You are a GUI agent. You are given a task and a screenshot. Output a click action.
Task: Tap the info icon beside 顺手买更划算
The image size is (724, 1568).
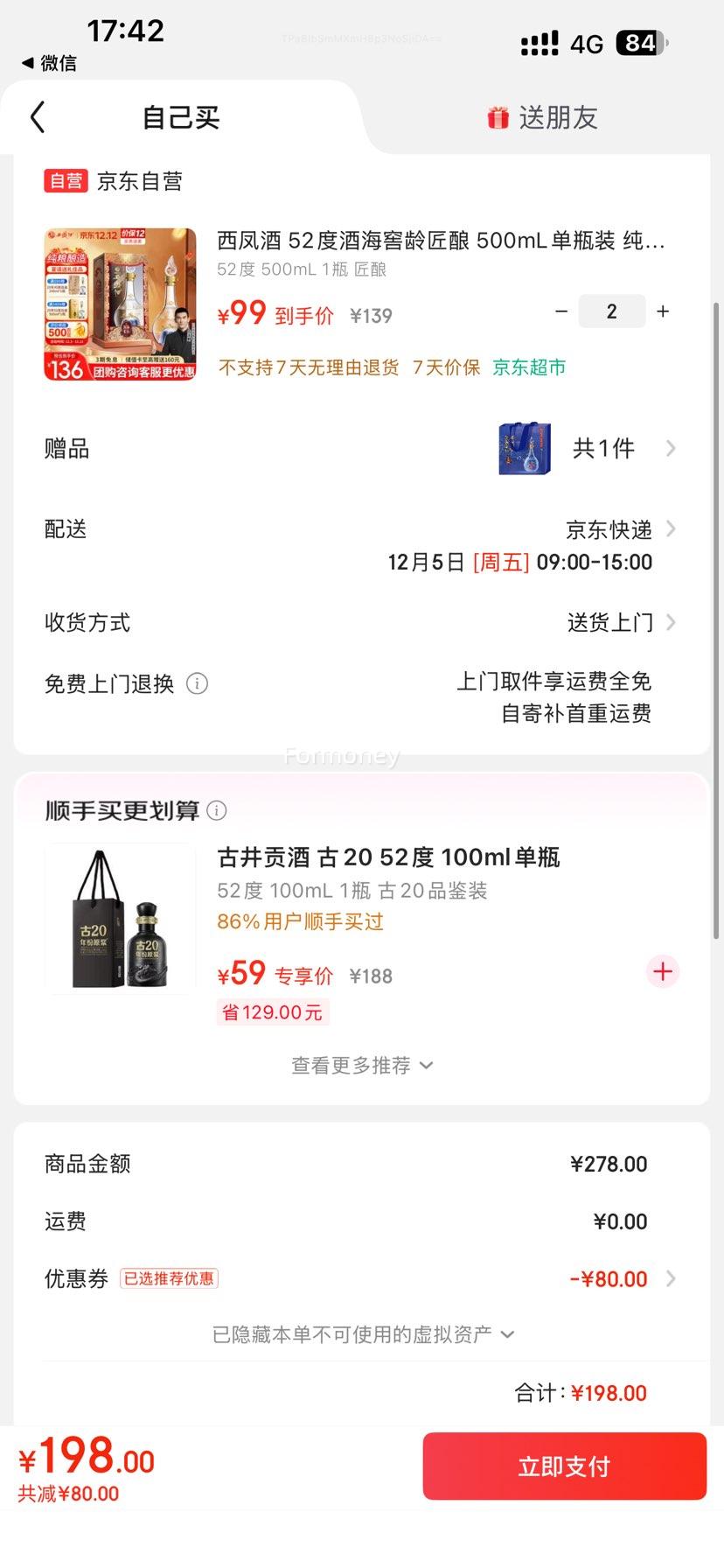click(216, 810)
